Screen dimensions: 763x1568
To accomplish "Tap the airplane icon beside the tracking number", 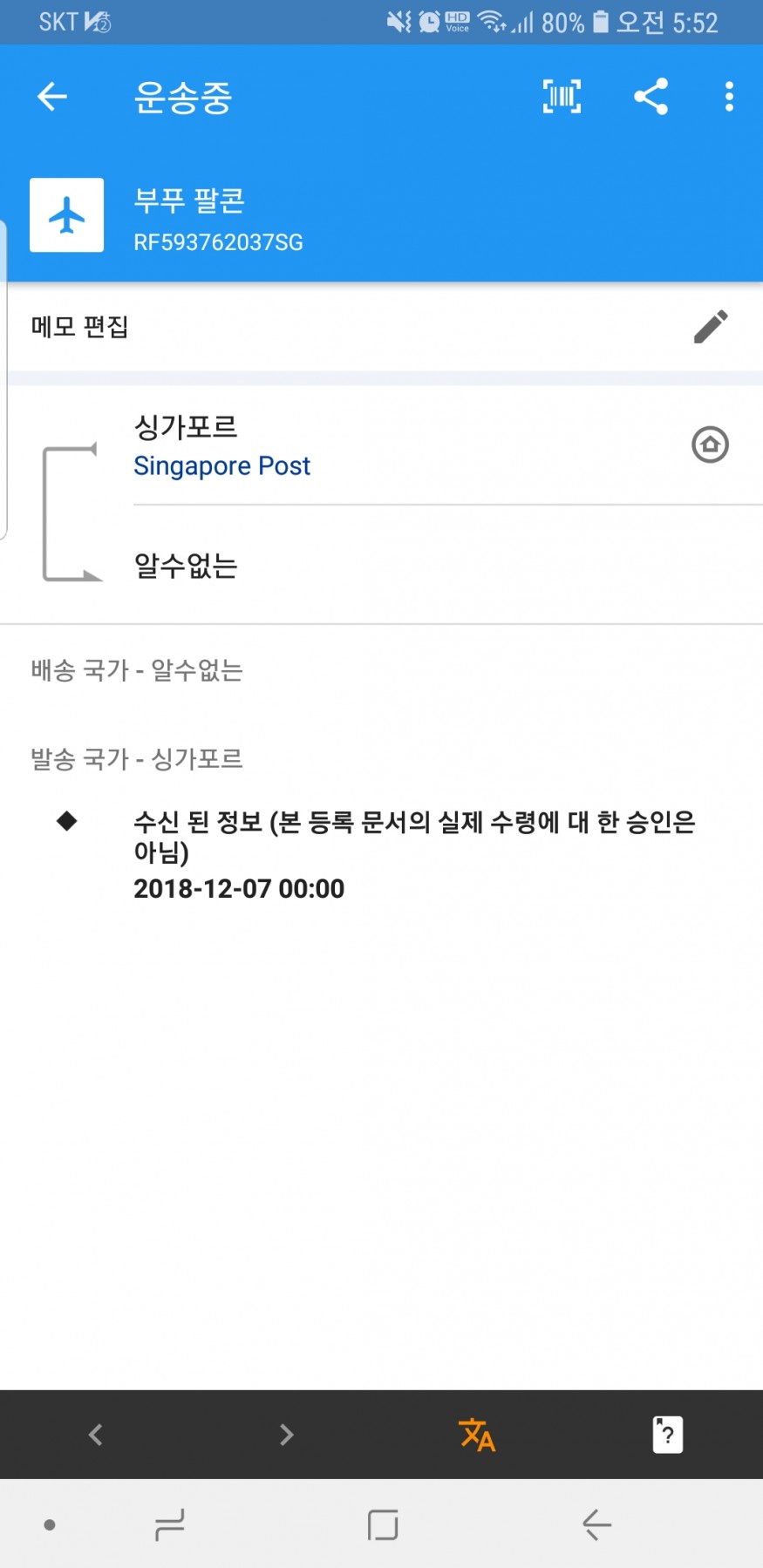I will coord(66,215).
